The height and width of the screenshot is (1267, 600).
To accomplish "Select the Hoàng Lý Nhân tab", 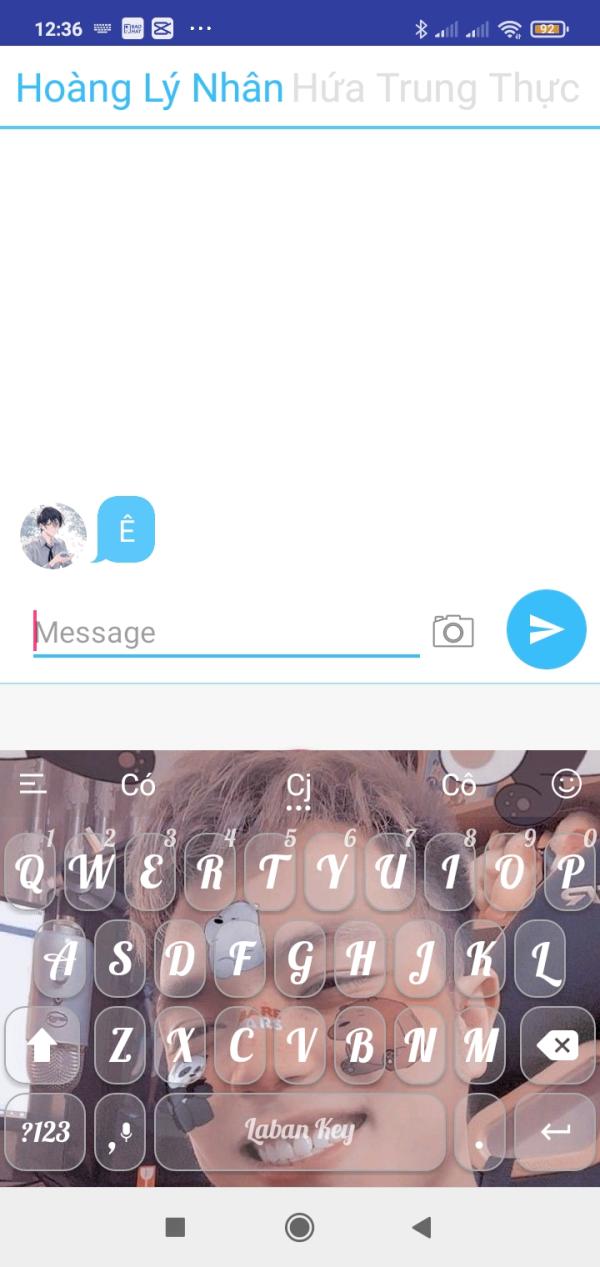I will coord(150,89).
